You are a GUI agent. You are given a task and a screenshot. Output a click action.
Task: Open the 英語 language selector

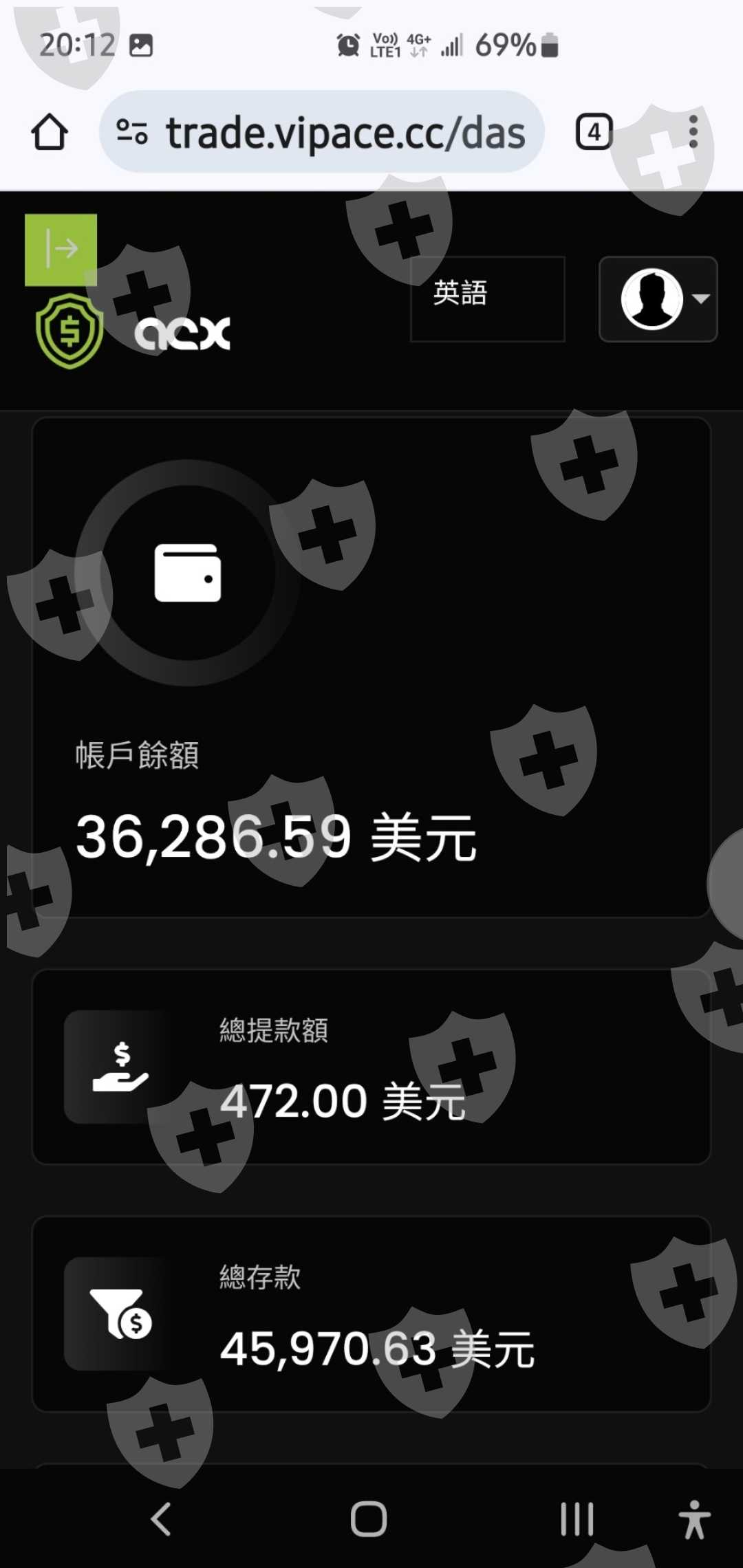click(x=488, y=299)
